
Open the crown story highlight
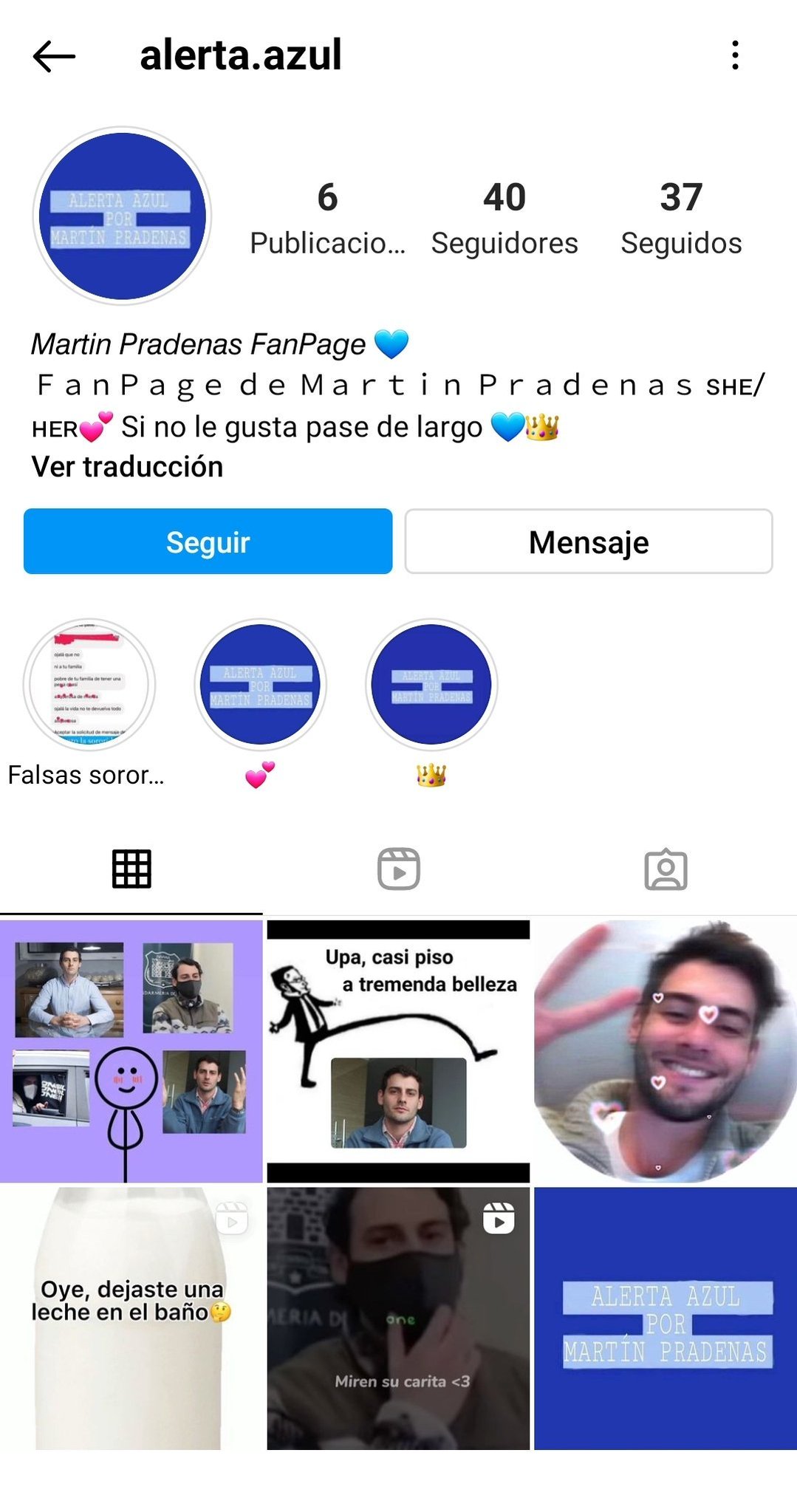[431, 685]
